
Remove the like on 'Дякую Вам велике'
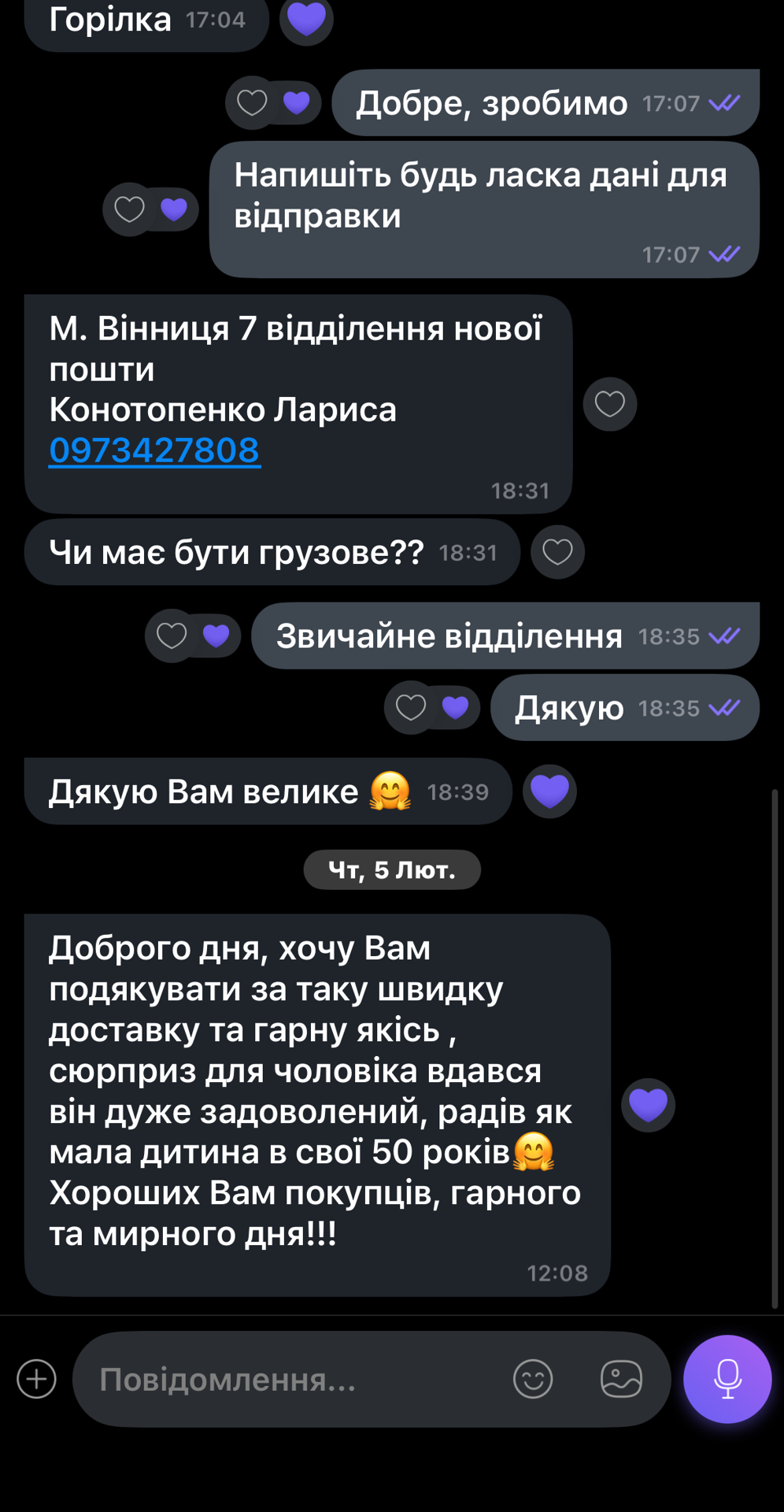coord(549,791)
